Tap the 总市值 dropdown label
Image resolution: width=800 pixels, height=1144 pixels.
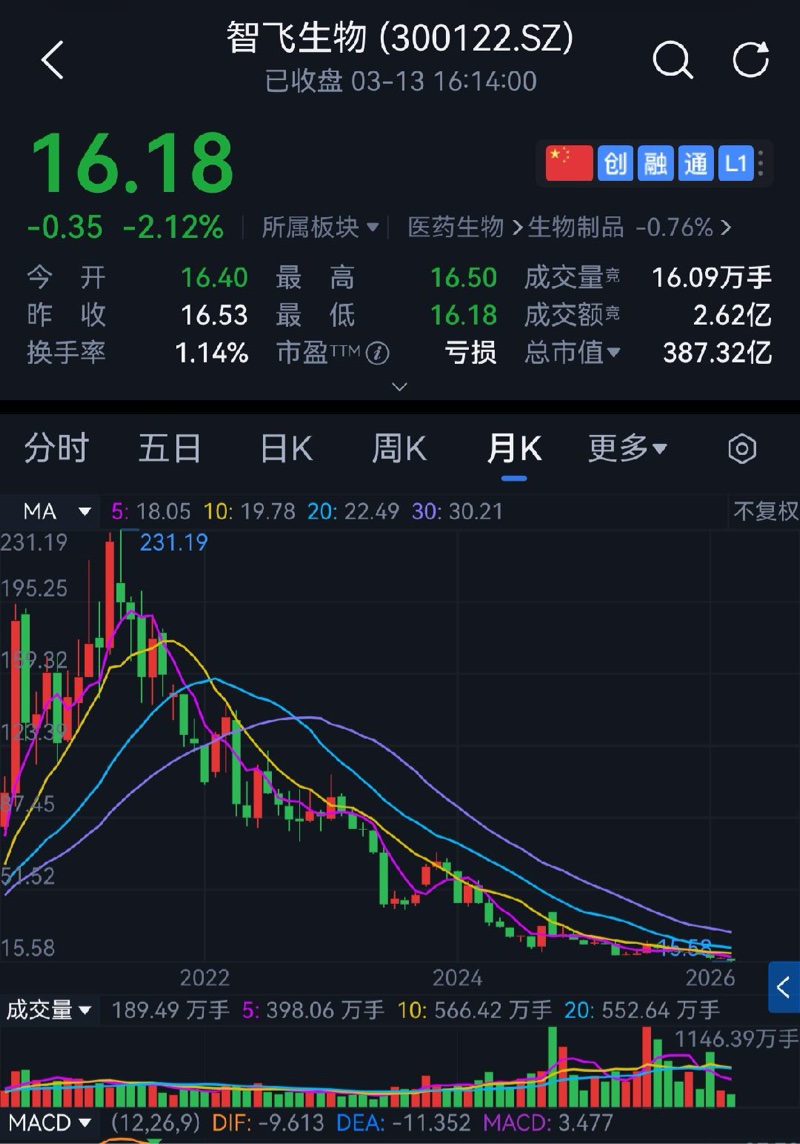click(x=573, y=352)
